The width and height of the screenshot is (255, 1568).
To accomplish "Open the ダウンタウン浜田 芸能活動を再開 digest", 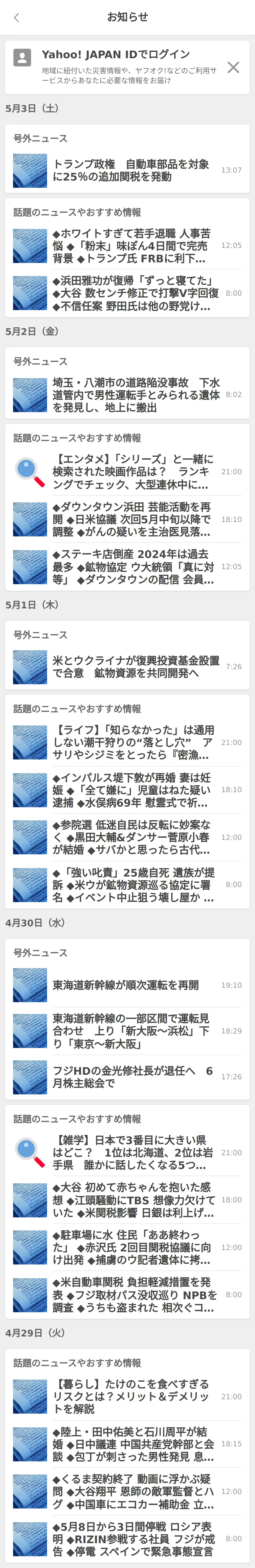I will [131, 519].
